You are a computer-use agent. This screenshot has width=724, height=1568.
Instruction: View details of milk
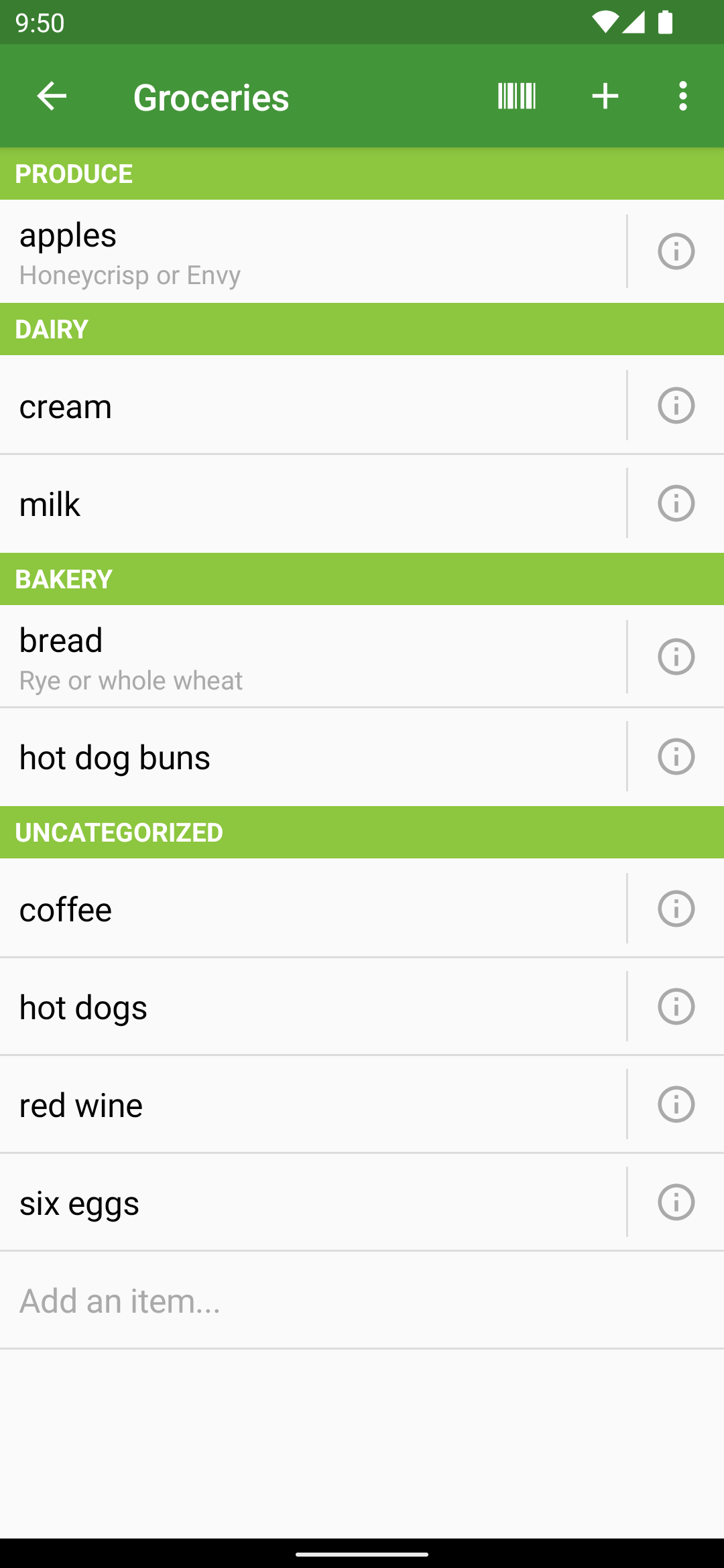point(676,503)
